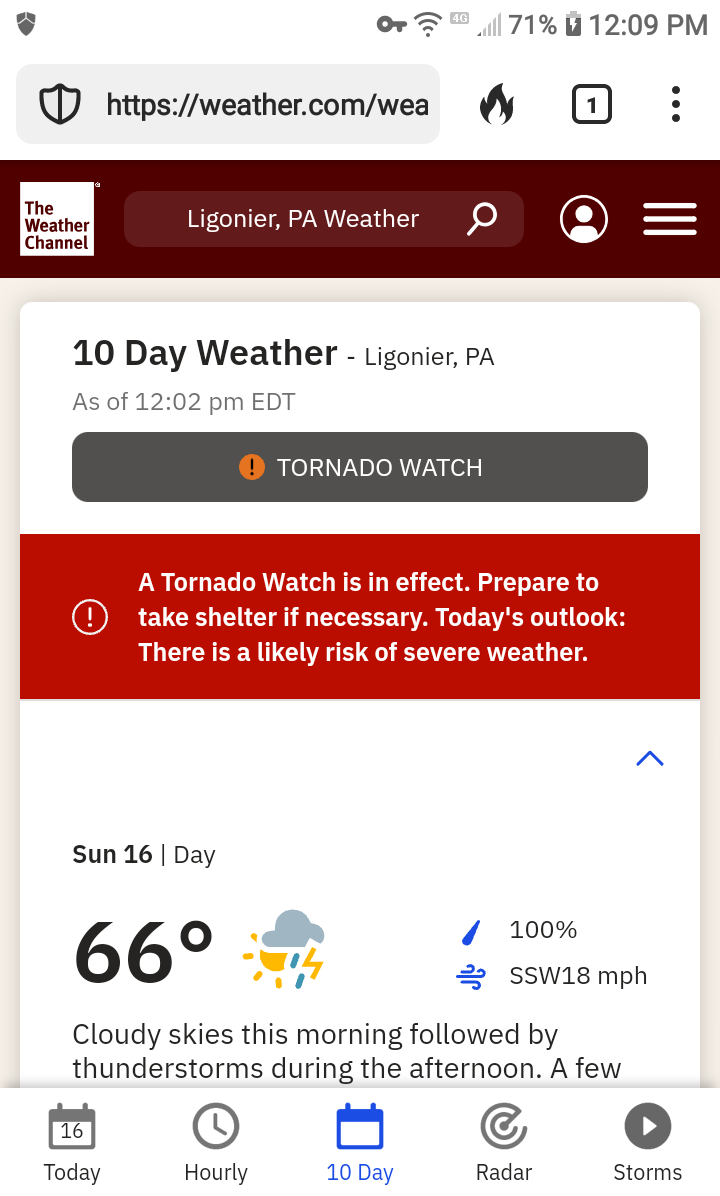Image resolution: width=720 pixels, height=1196 pixels.
Task: Switch to the Hourly tab
Action: [x=216, y=1143]
